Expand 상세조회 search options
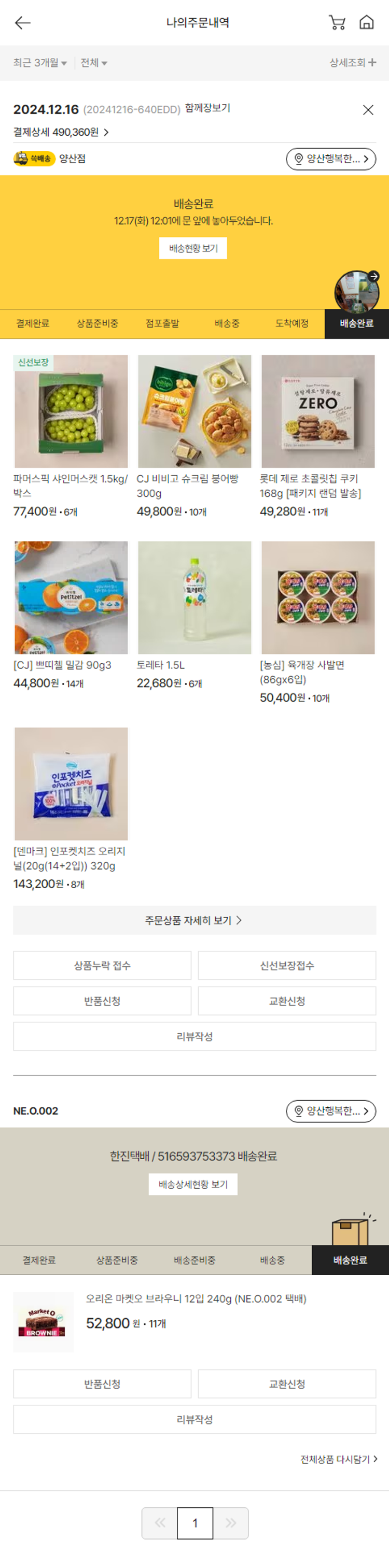The height and width of the screenshot is (1568, 389). click(352, 62)
